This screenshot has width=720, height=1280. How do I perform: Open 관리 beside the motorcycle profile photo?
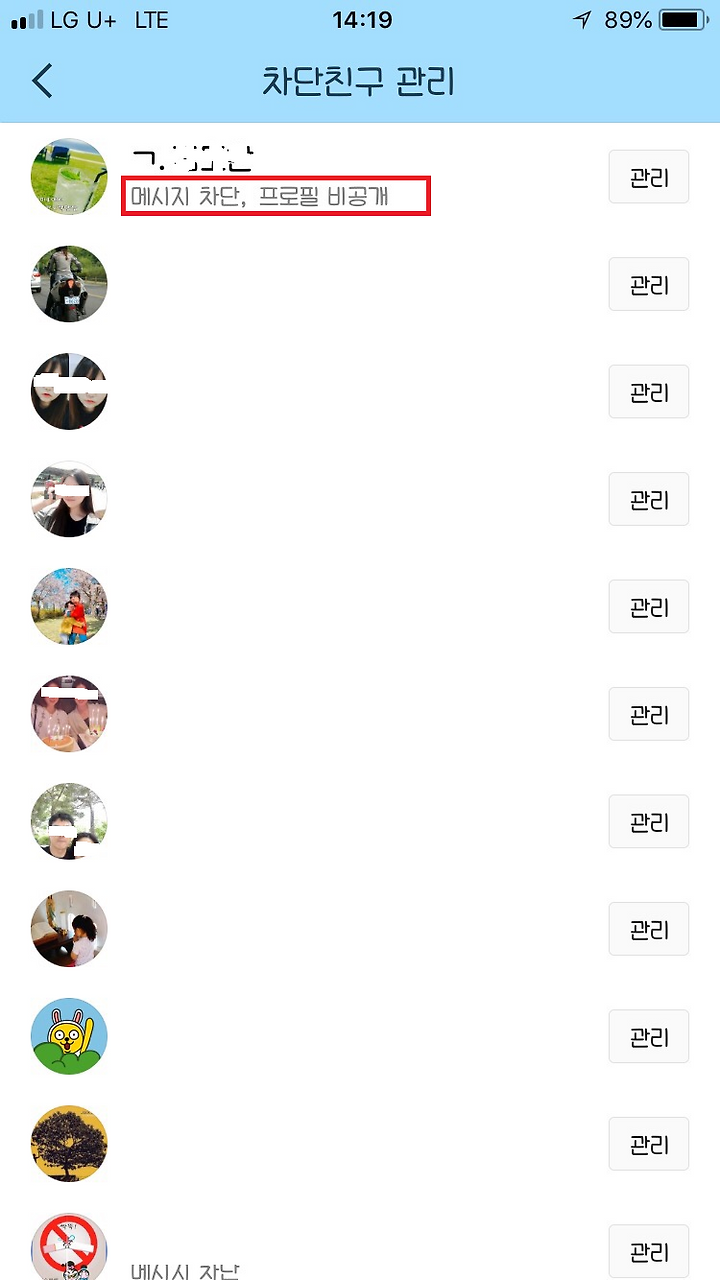tap(649, 284)
